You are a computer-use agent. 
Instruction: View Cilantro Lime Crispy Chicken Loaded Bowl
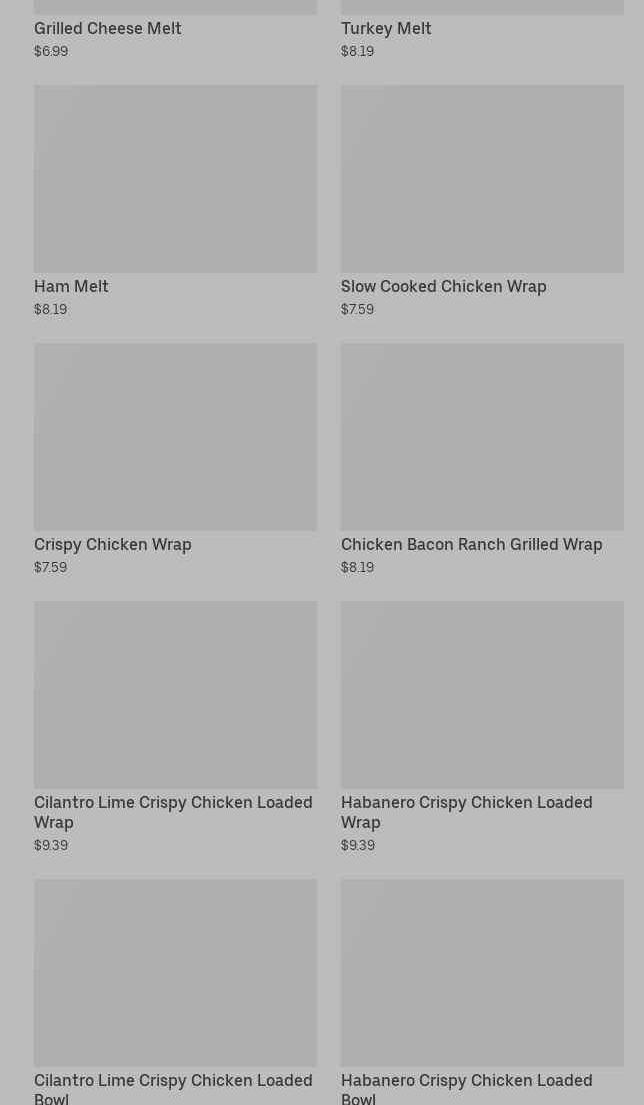tap(175, 973)
